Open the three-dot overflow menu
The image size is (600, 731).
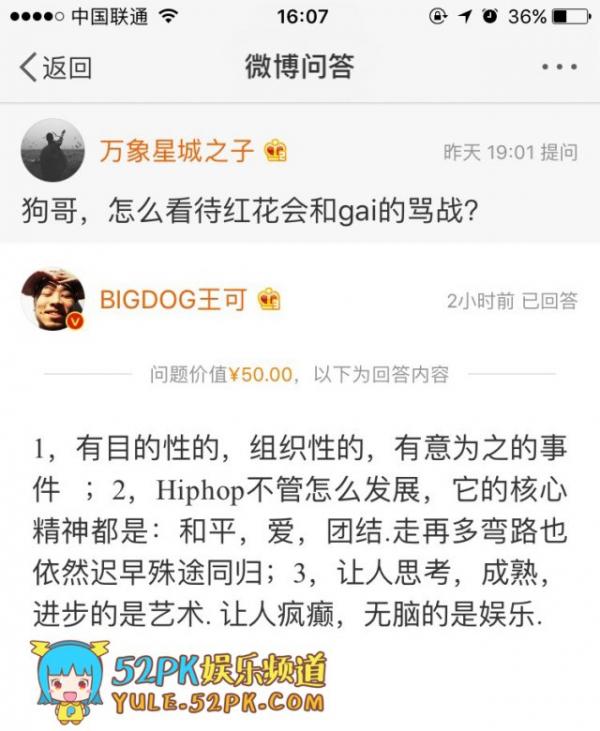point(558,68)
